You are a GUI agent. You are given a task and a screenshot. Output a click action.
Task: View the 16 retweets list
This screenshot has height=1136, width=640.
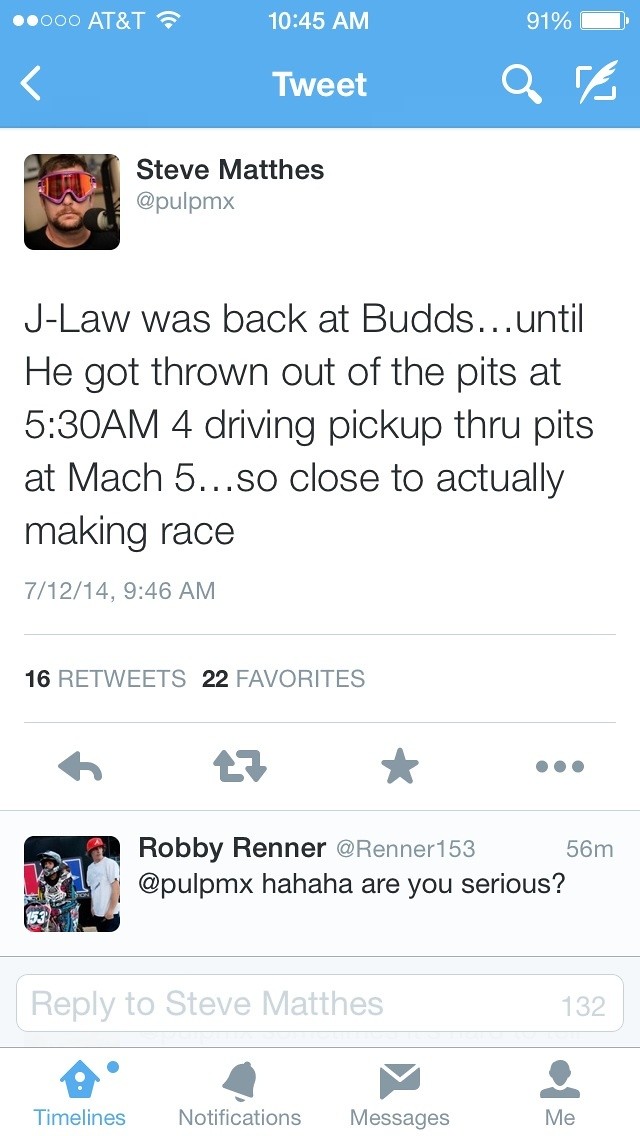[105, 679]
